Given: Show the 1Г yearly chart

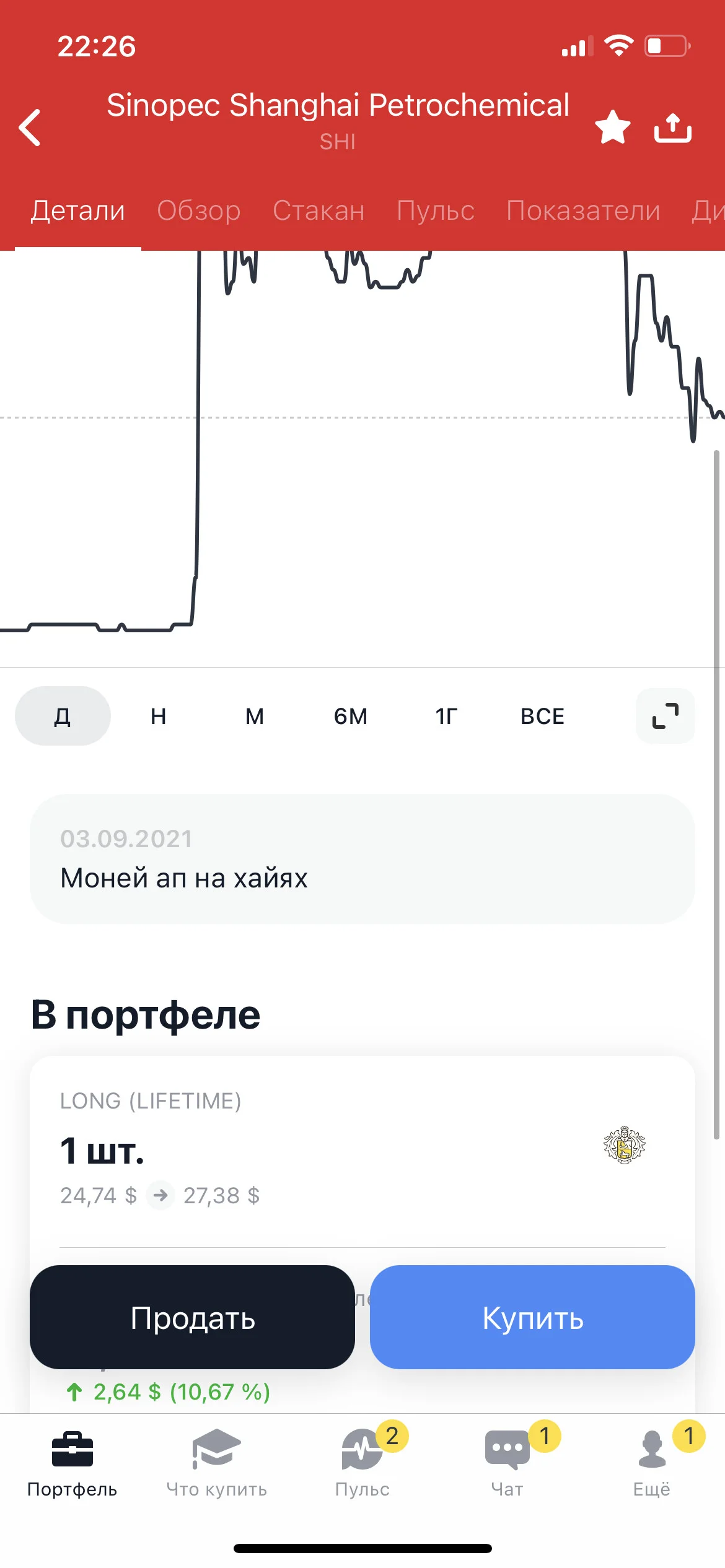Looking at the screenshot, I should (446, 716).
